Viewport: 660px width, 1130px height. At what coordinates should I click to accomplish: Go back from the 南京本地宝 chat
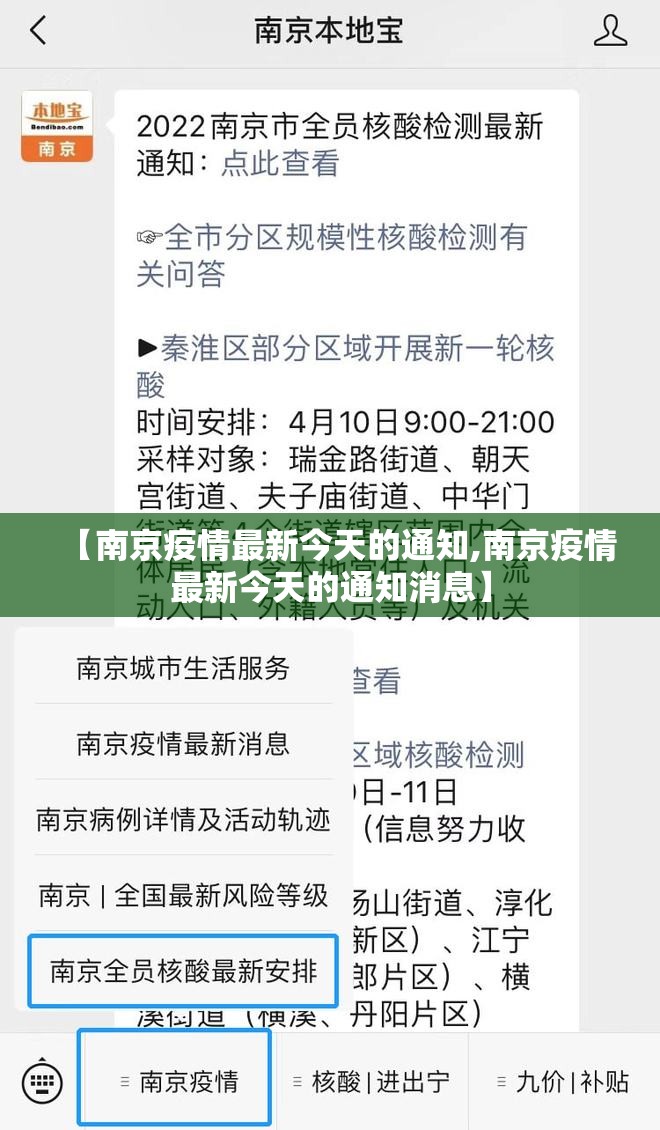38,31
